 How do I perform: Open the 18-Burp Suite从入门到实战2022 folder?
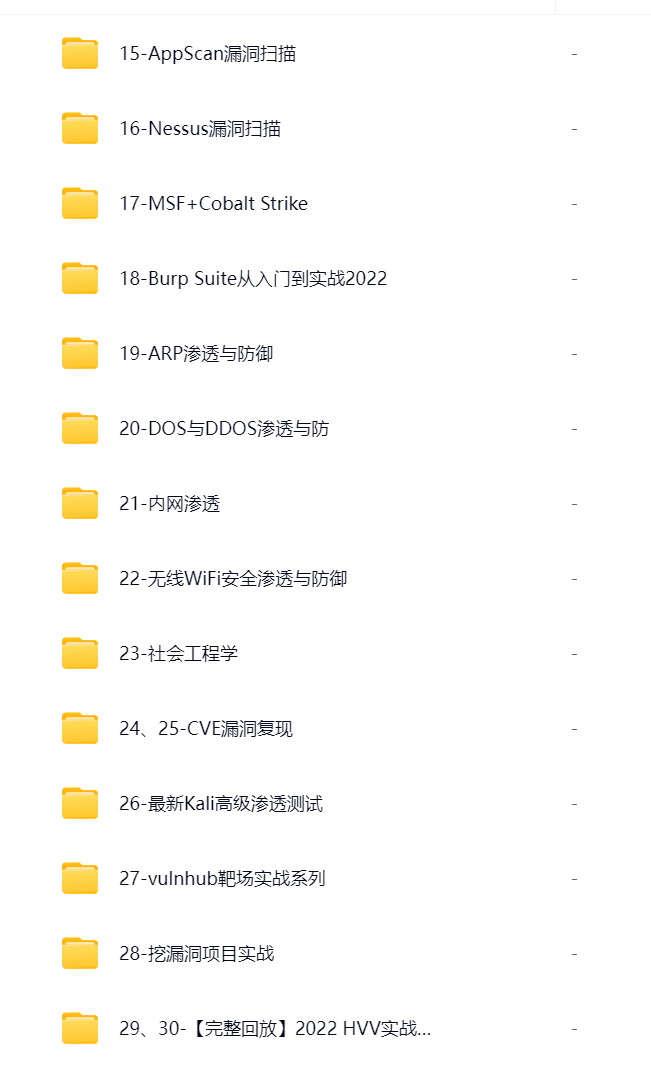point(253,279)
